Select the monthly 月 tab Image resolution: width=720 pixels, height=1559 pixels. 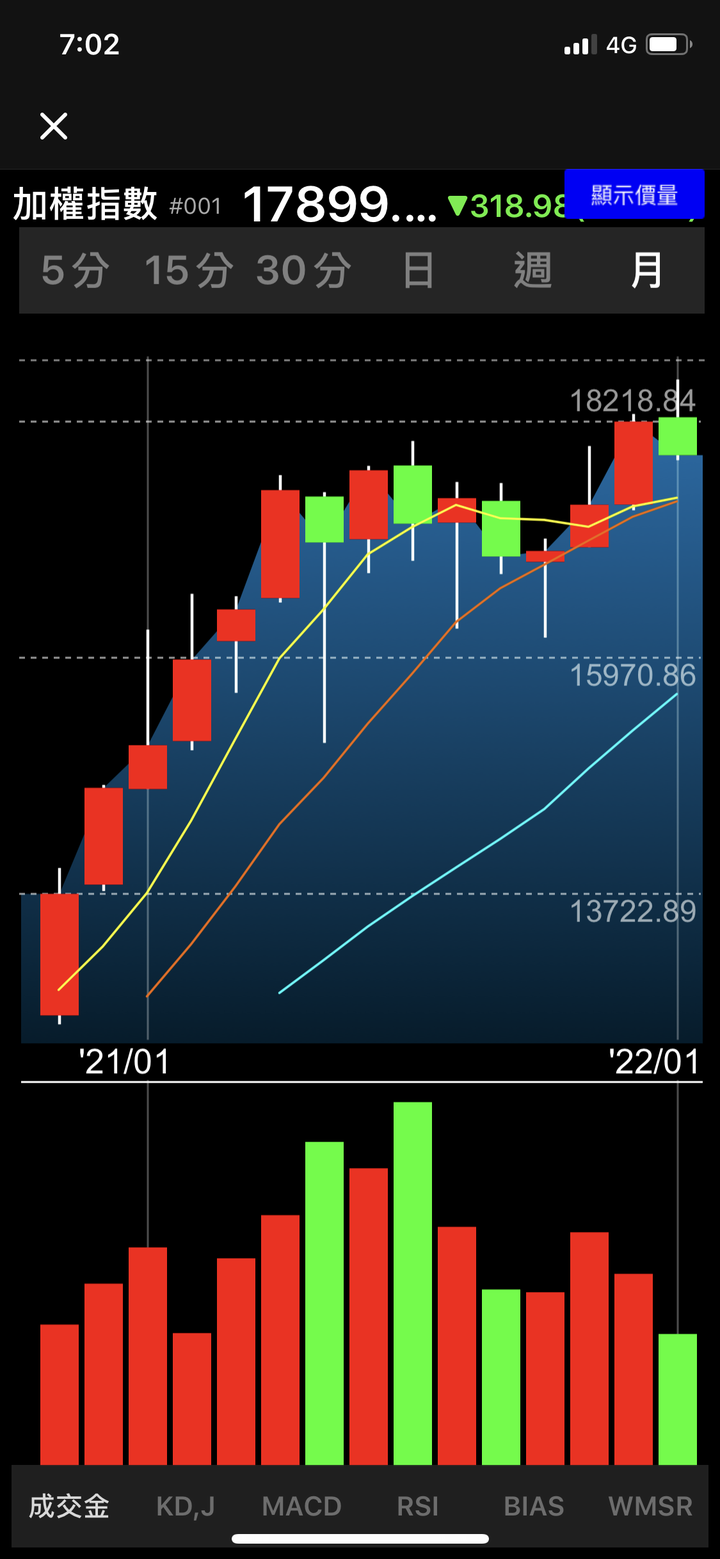coord(647,271)
